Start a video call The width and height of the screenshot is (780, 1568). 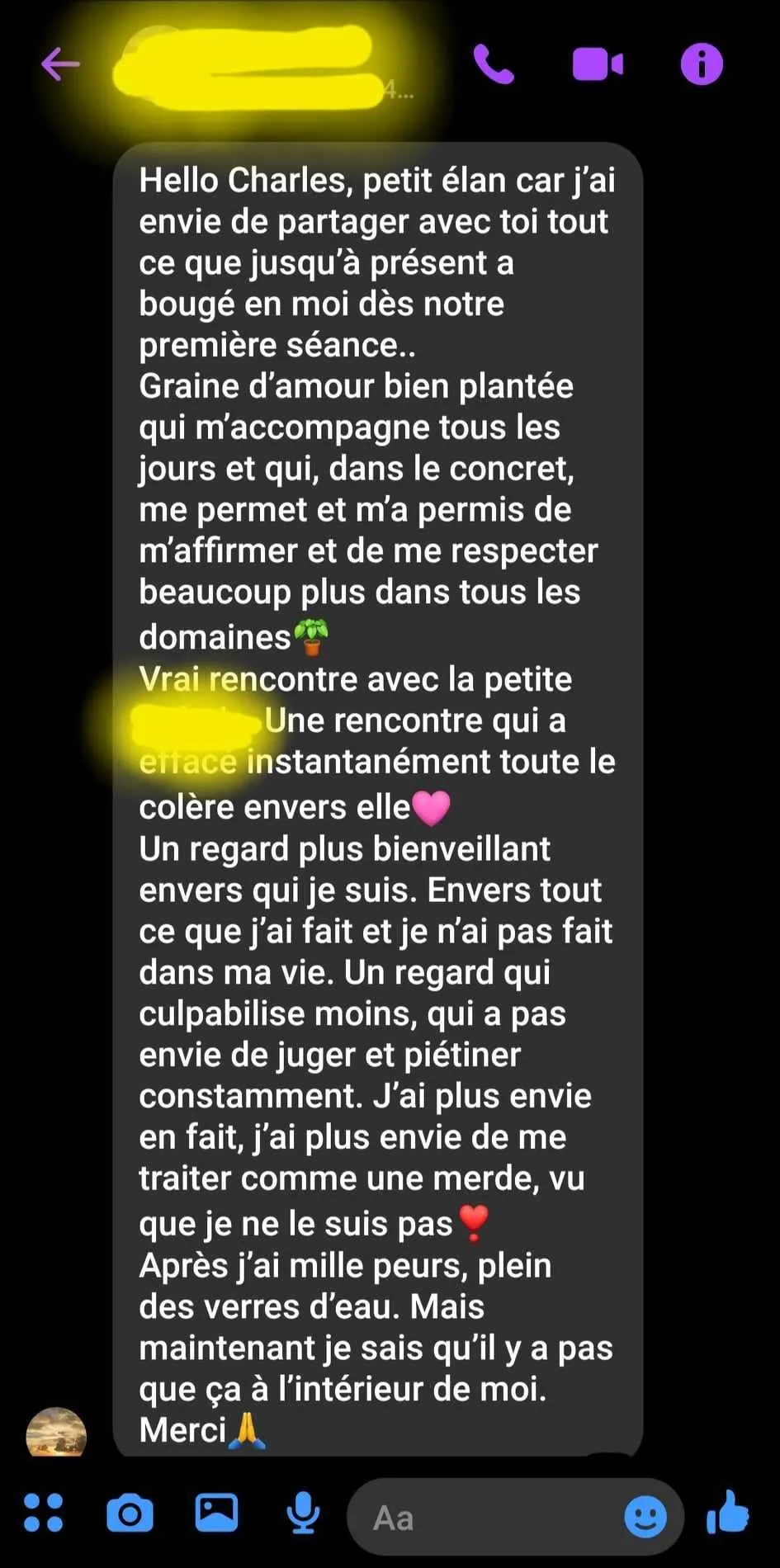pyautogui.click(x=598, y=64)
